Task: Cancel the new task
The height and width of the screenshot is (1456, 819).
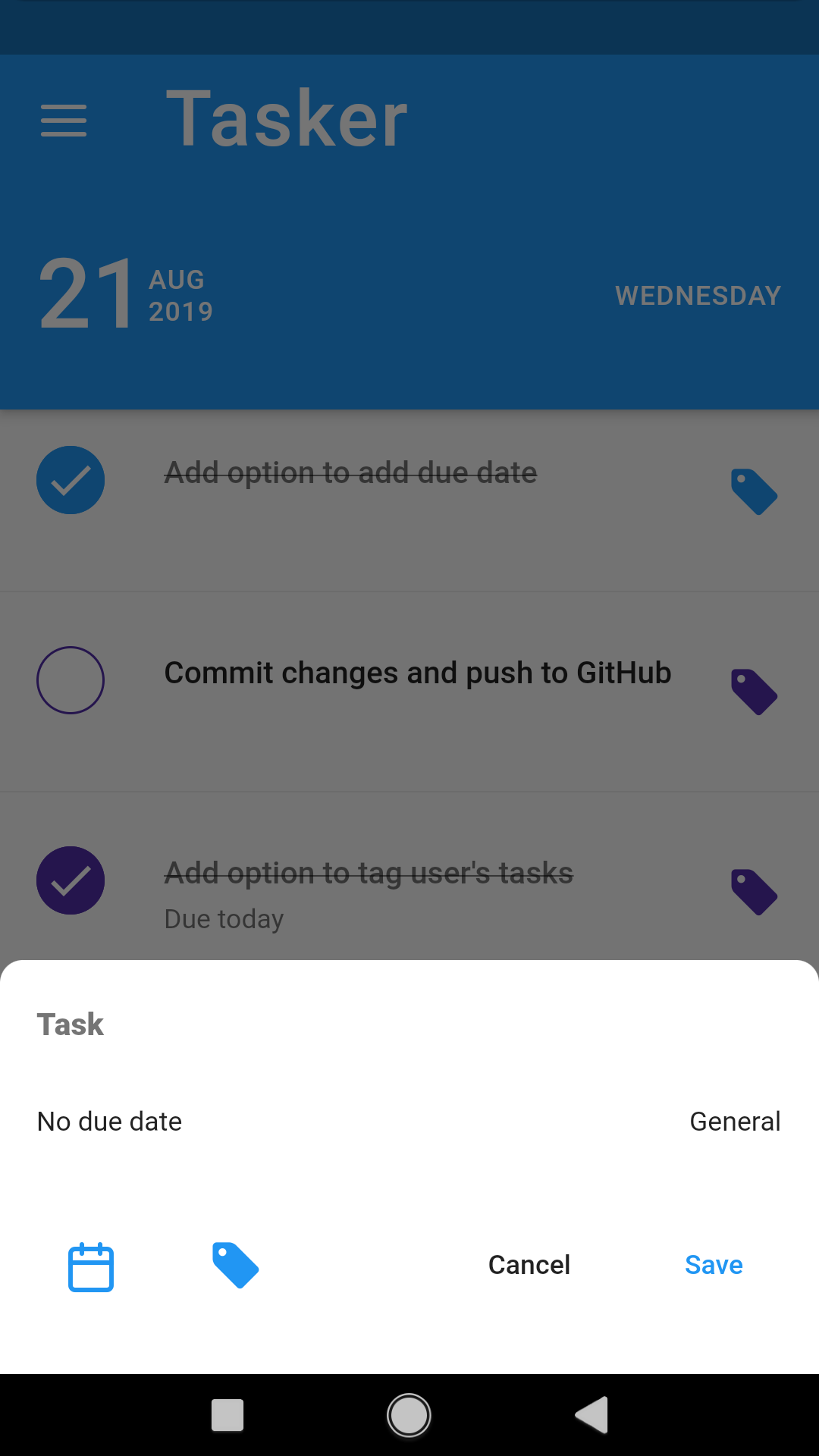Action: click(x=529, y=1265)
